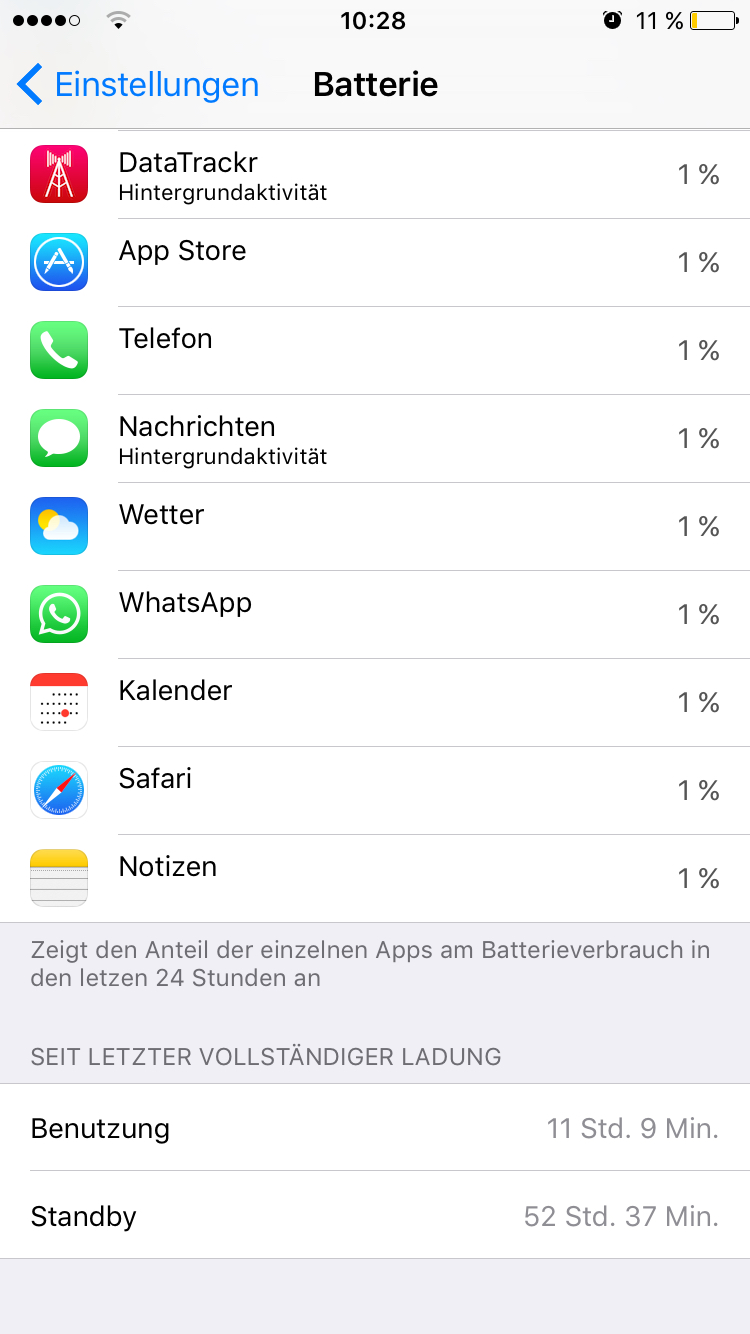
Task: Select the Notizen row
Action: [375, 879]
